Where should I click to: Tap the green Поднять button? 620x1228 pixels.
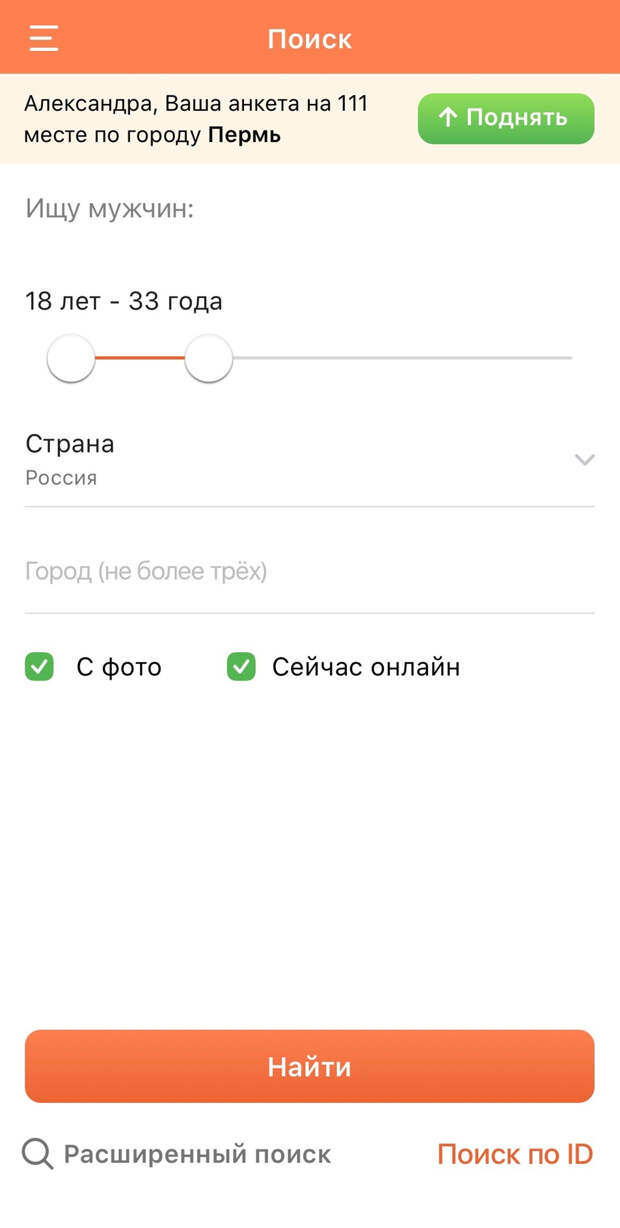point(506,118)
